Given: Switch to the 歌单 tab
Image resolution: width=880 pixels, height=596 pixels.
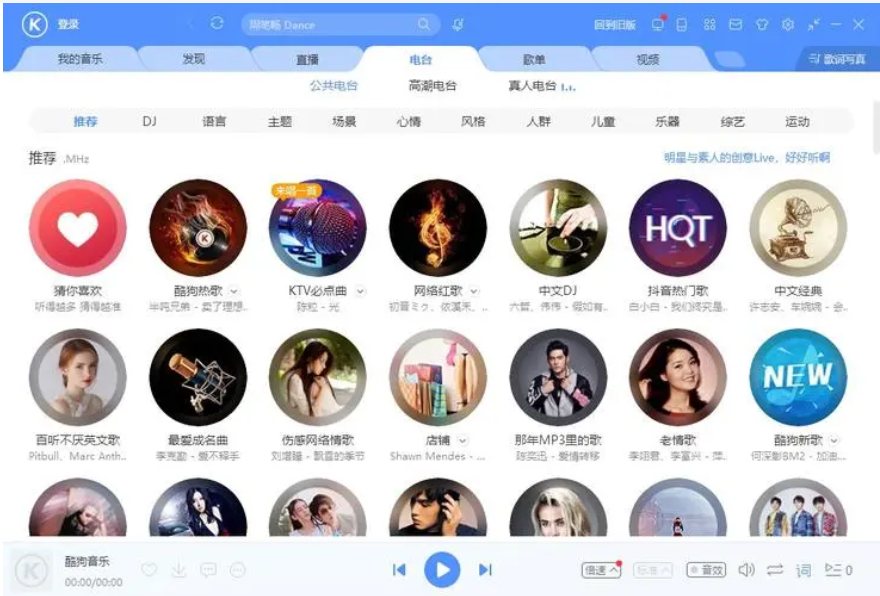Looking at the screenshot, I should click(534, 60).
